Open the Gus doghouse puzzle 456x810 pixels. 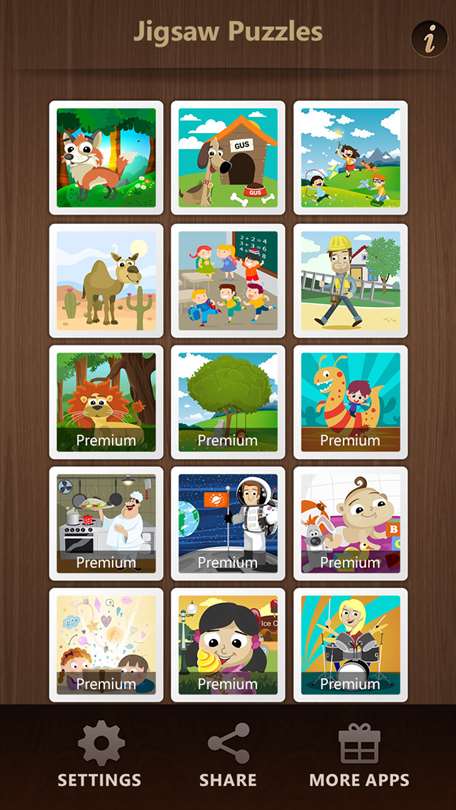[228, 158]
